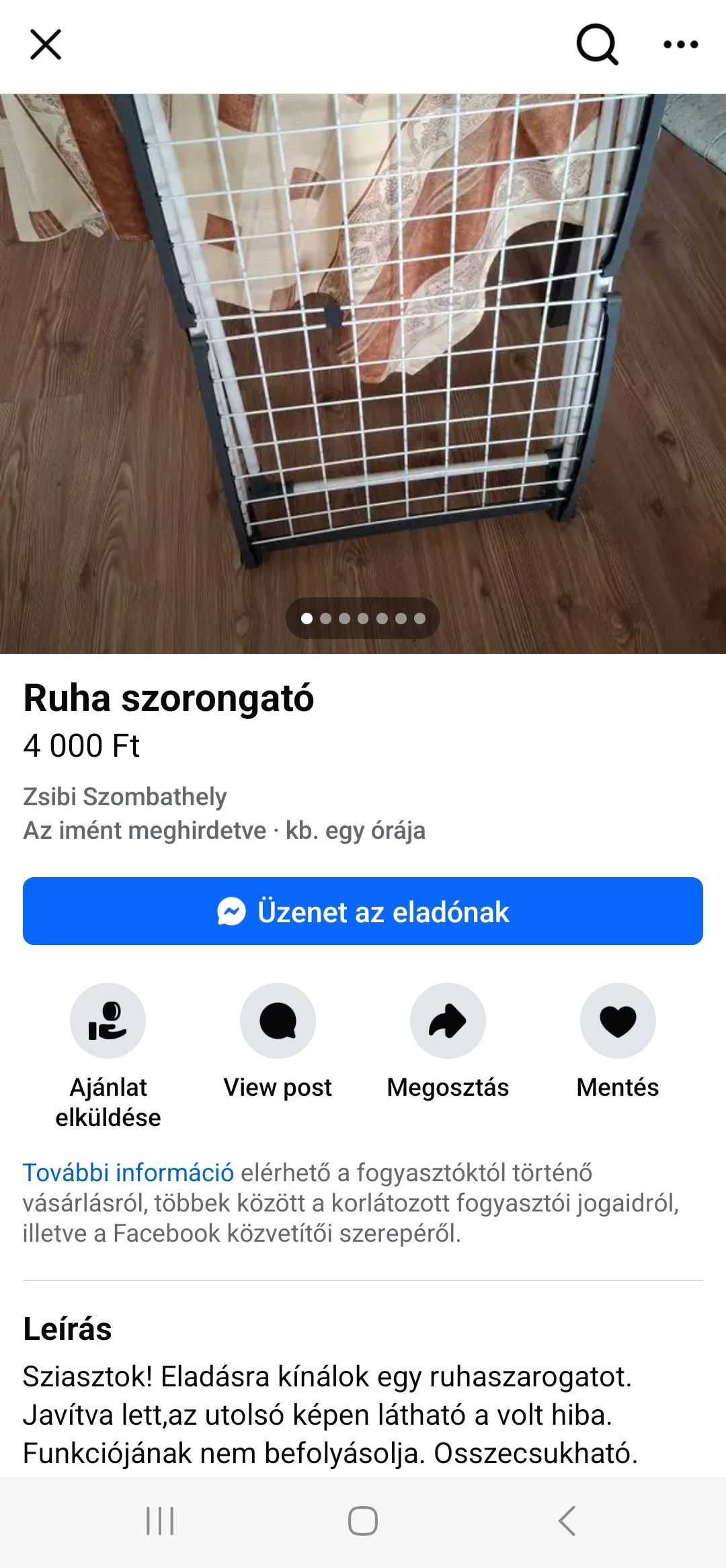This screenshot has height=1568, width=726.
Task: Tap the View post button
Action: [x=278, y=1021]
